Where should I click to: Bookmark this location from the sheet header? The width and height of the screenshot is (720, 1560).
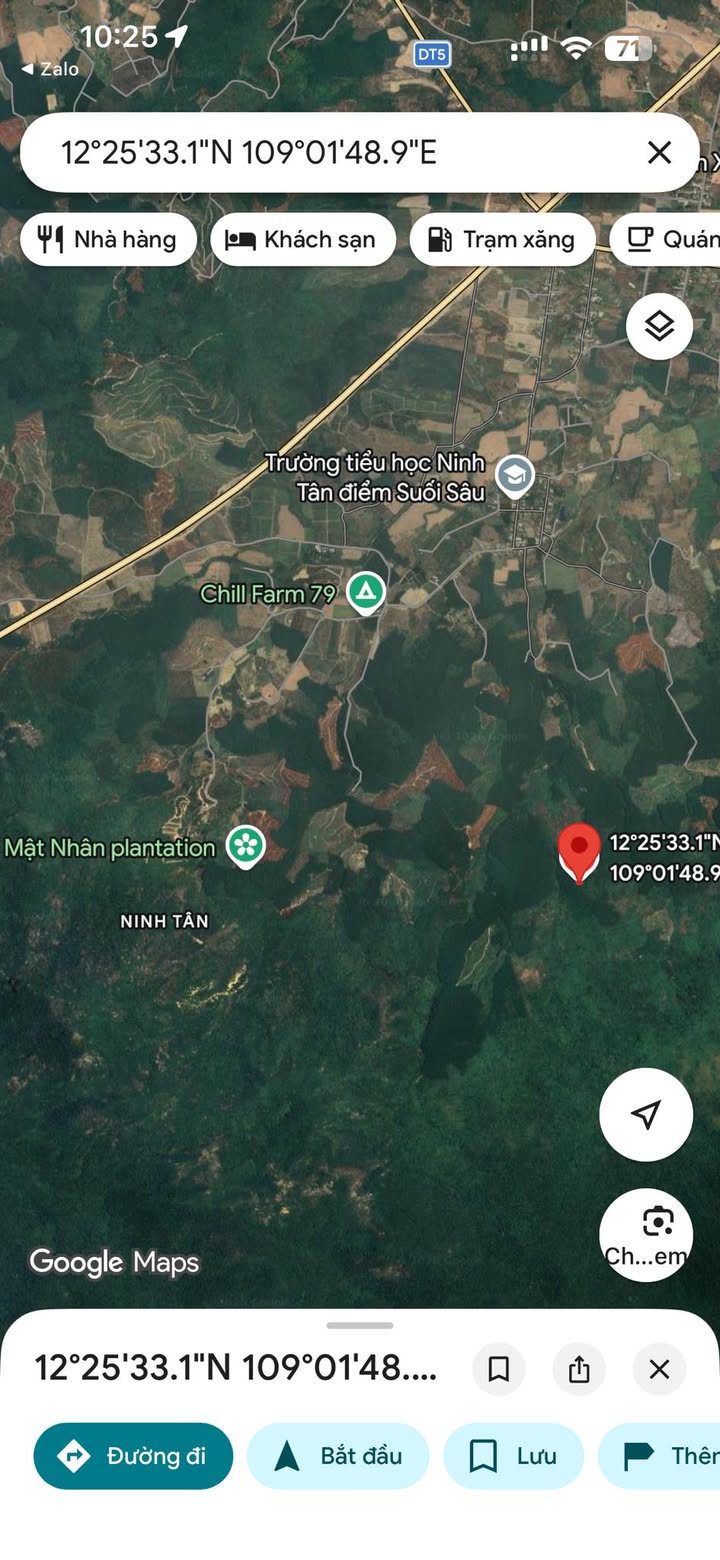click(498, 1369)
